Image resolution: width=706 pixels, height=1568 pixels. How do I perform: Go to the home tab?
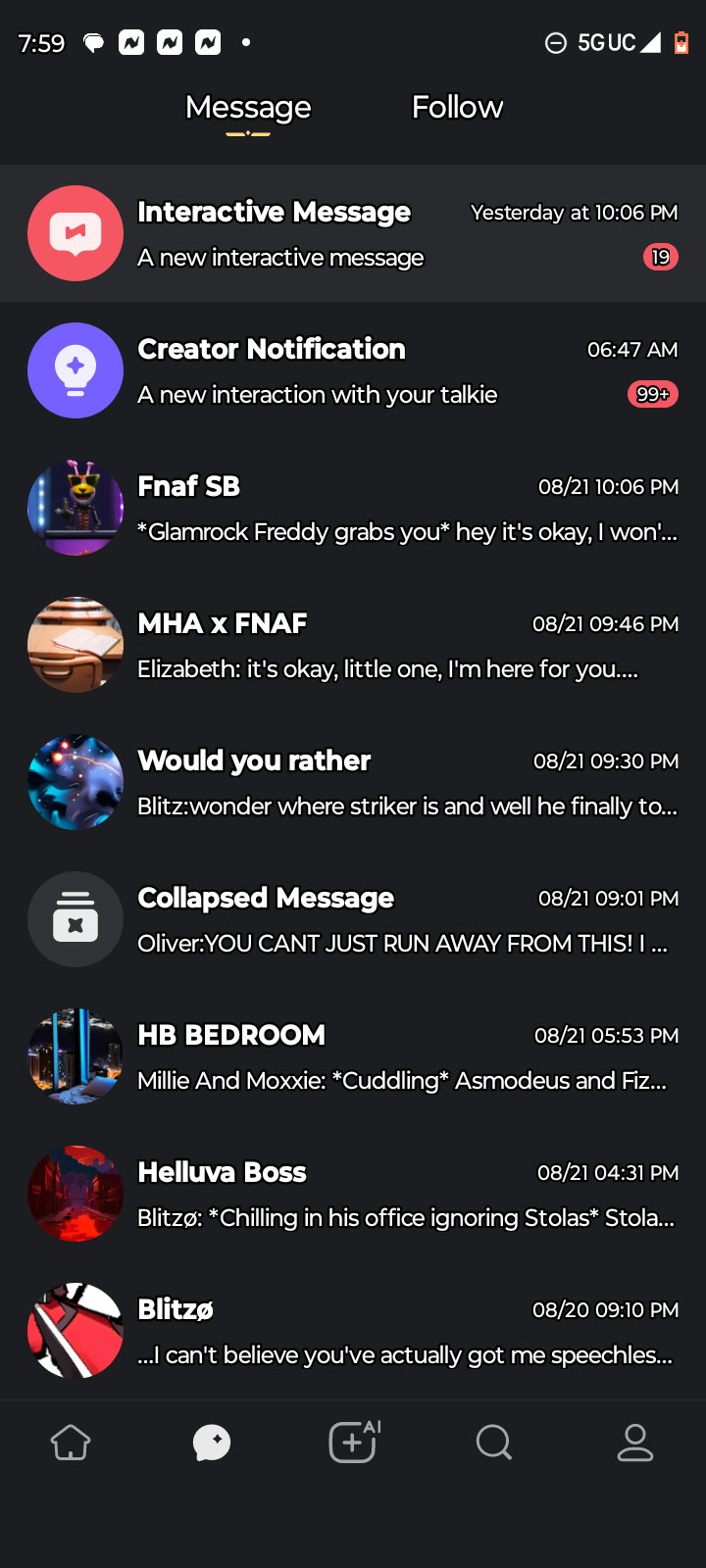(x=71, y=1443)
